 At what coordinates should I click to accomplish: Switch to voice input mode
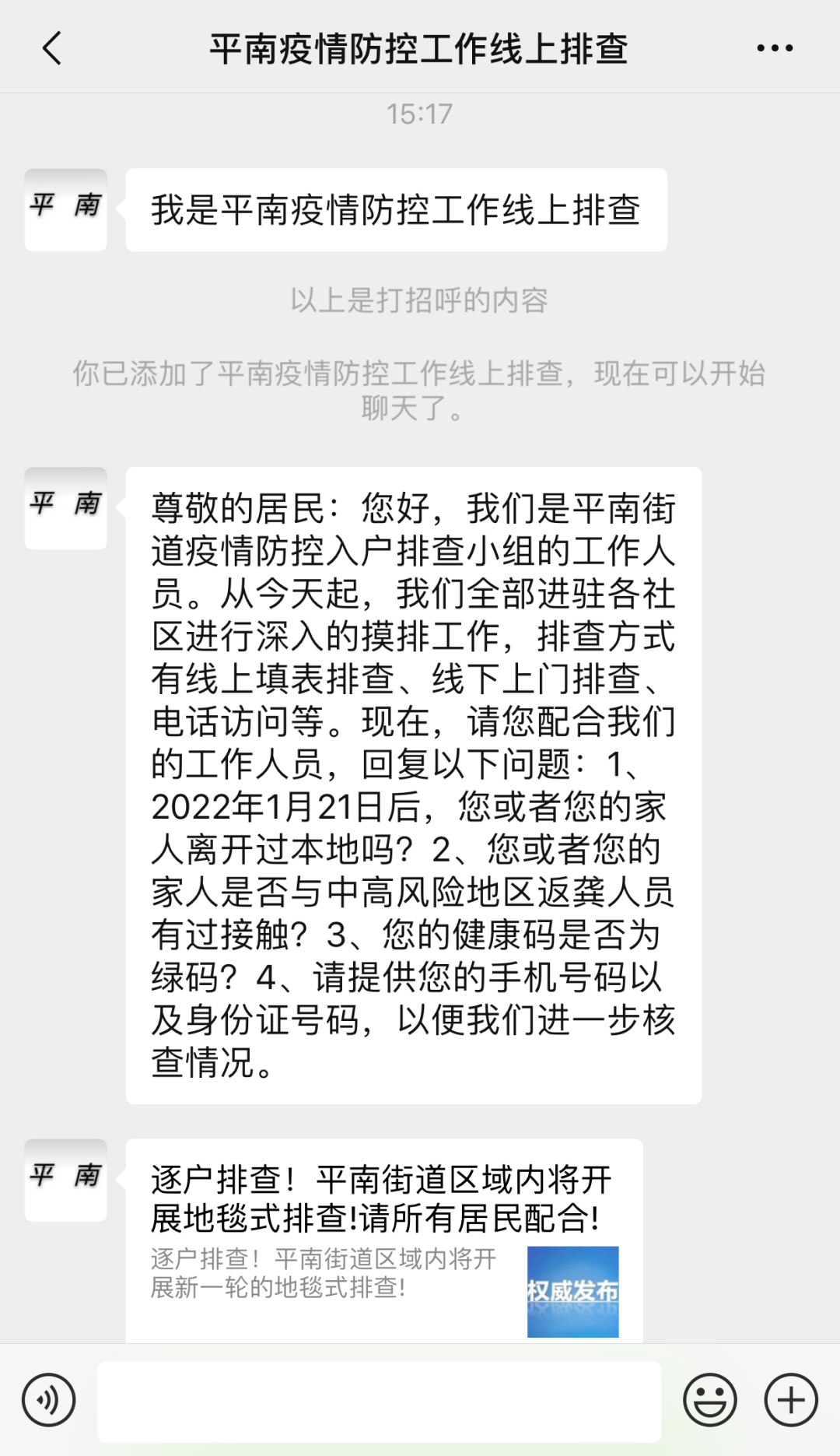click(49, 1399)
